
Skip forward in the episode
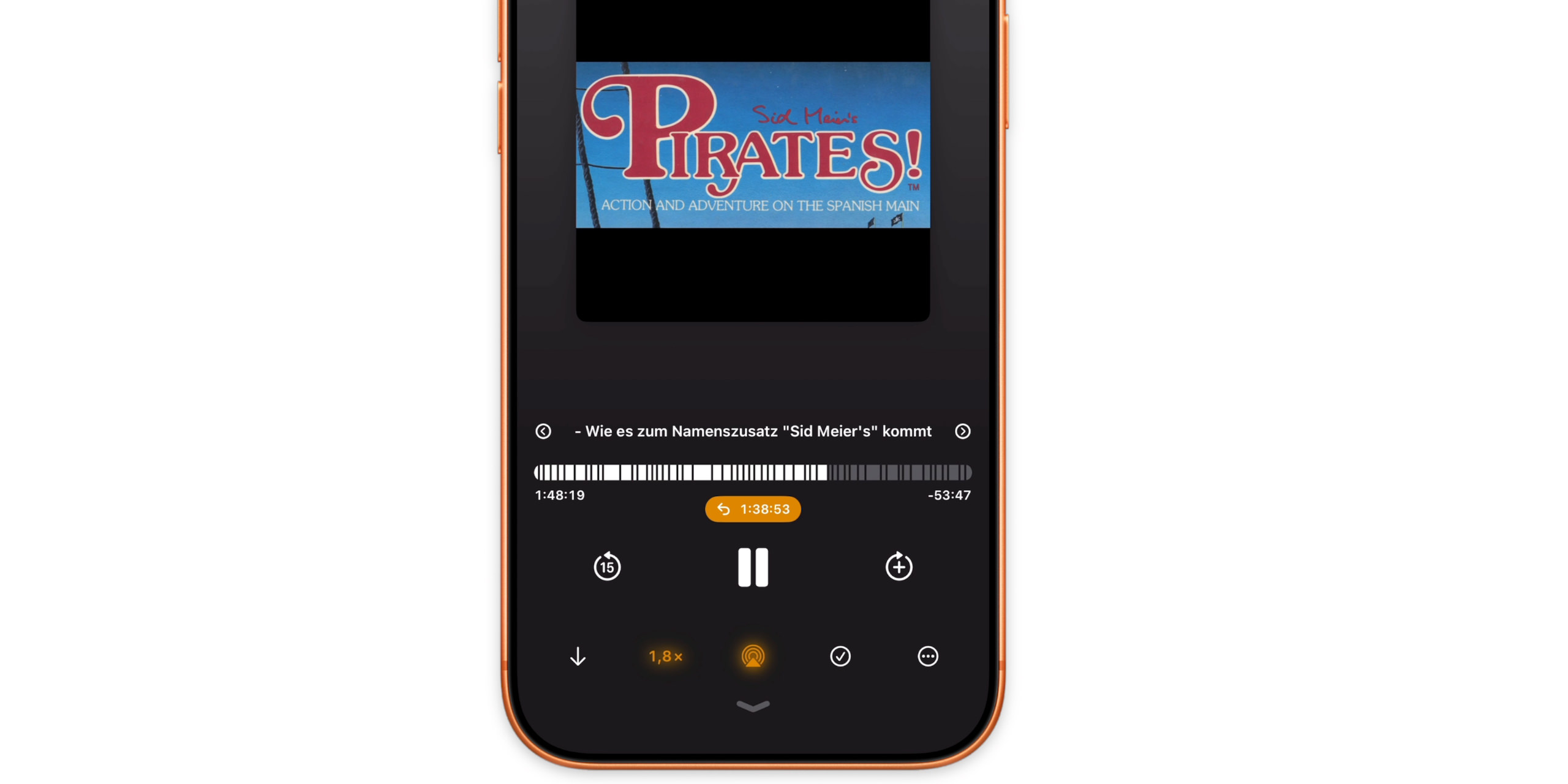click(x=899, y=567)
